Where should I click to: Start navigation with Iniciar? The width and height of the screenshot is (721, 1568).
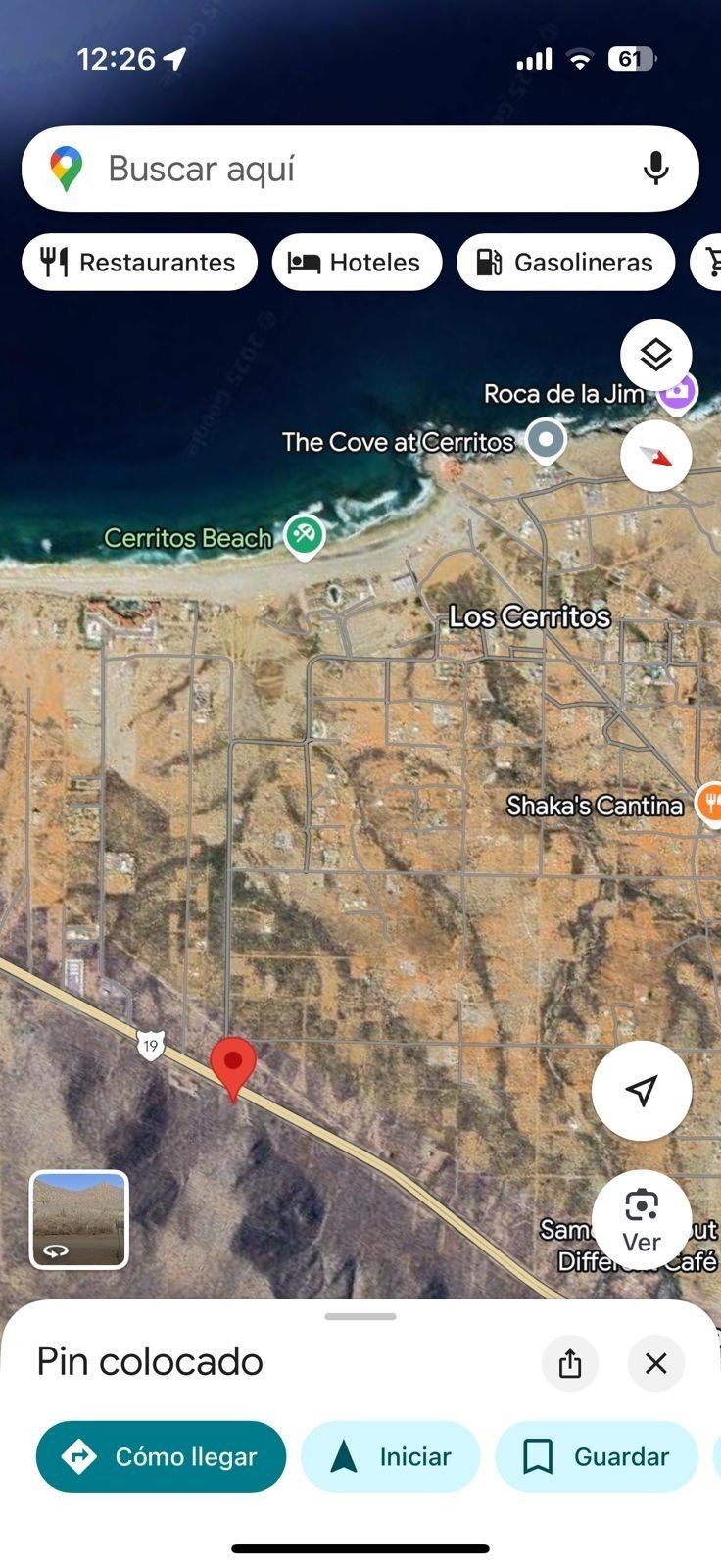390,1456
